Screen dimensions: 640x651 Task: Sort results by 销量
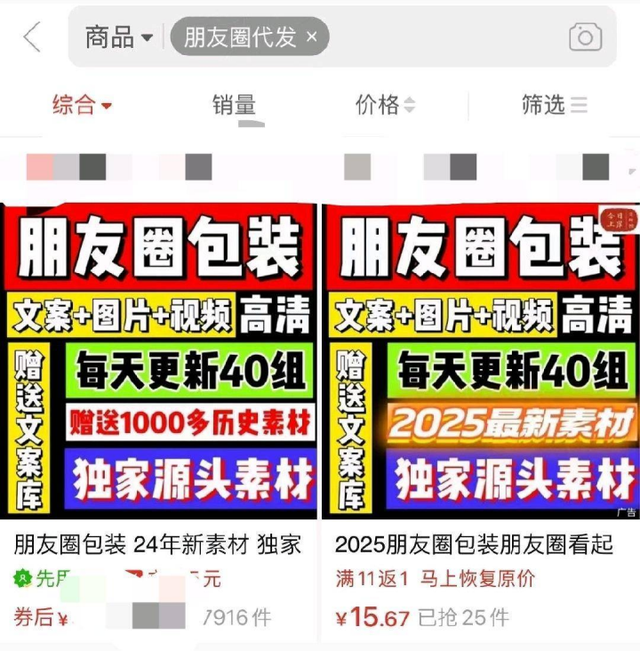(x=233, y=104)
